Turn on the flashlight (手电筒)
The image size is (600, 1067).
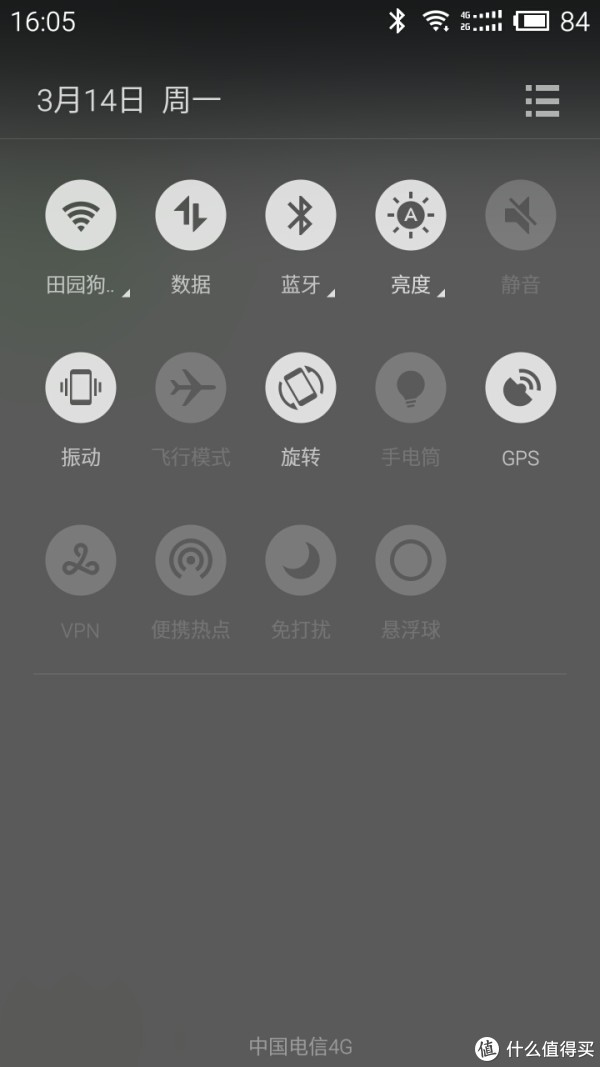coord(410,388)
